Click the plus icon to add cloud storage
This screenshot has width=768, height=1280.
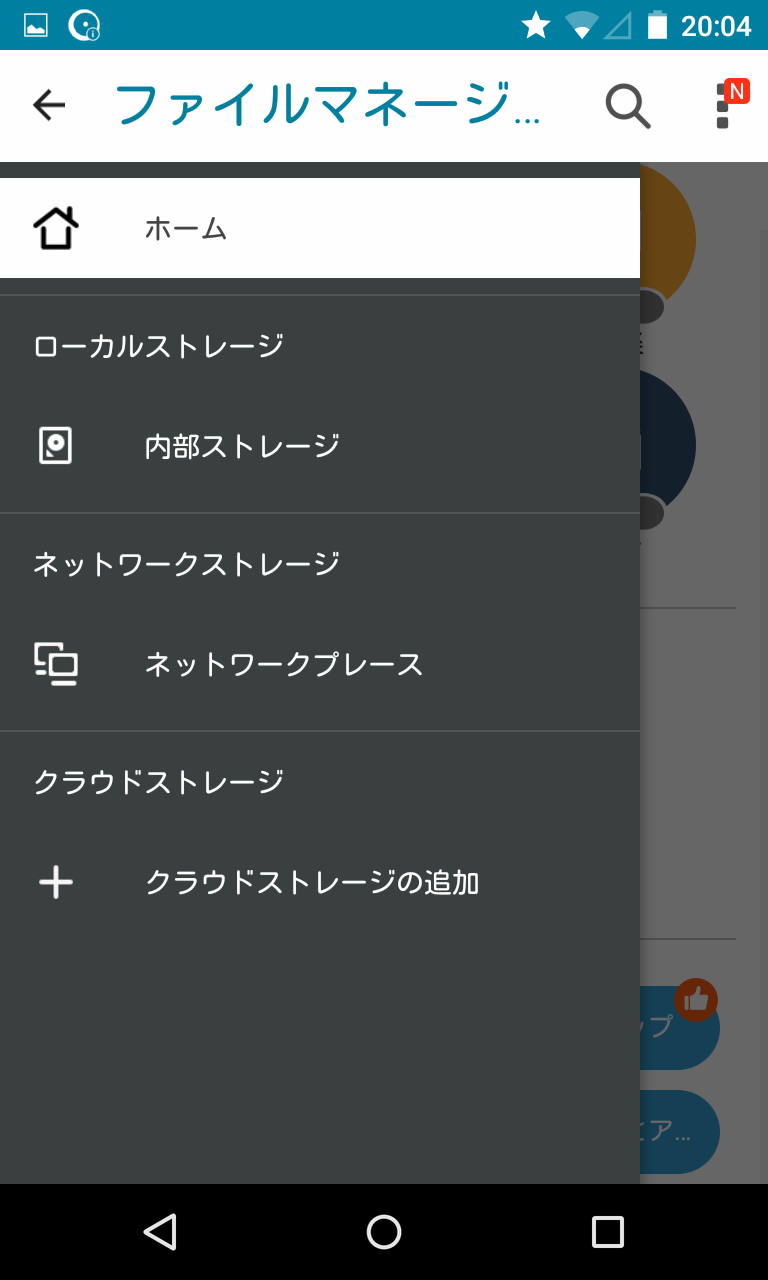[56, 882]
